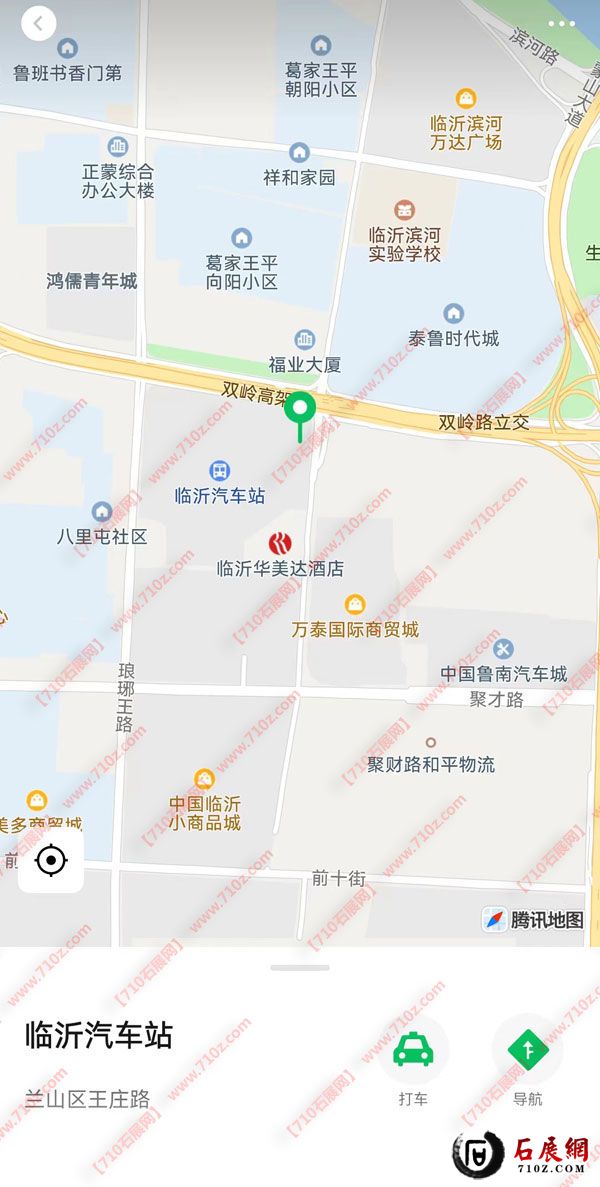
Task: Go back using the top-left arrow
Action: point(38,24)
